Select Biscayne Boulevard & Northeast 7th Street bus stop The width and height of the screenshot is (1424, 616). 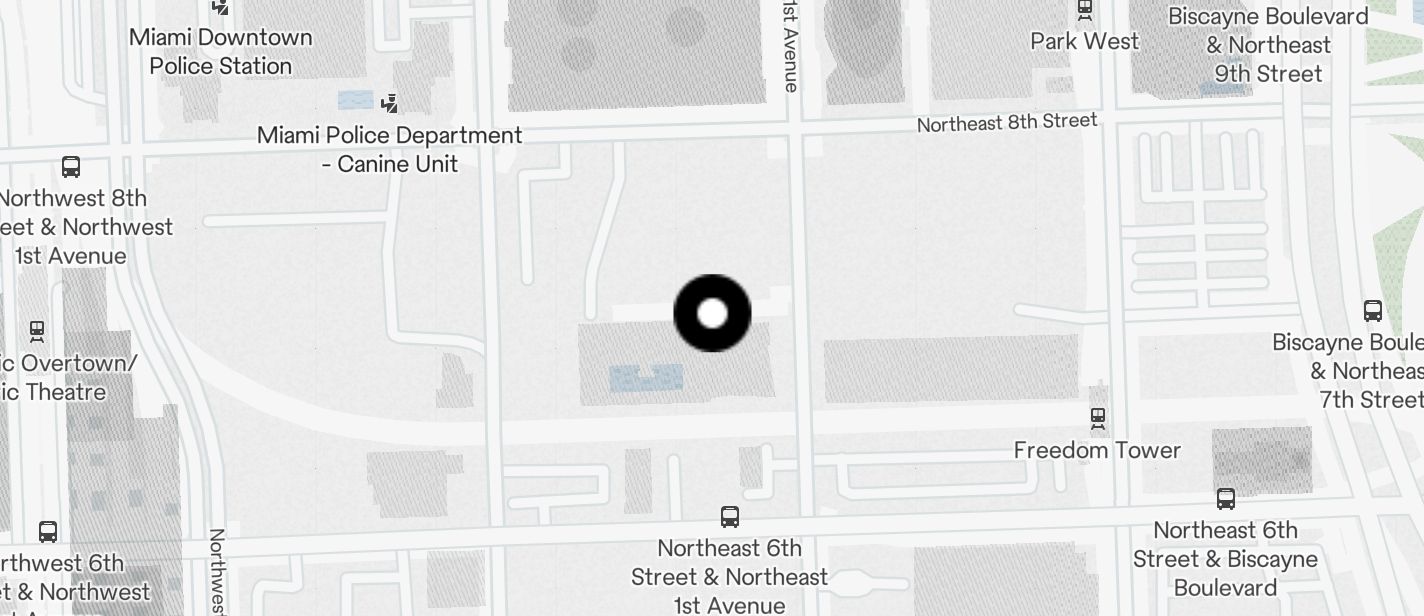pyautogui.click(x=1373, y=311)
